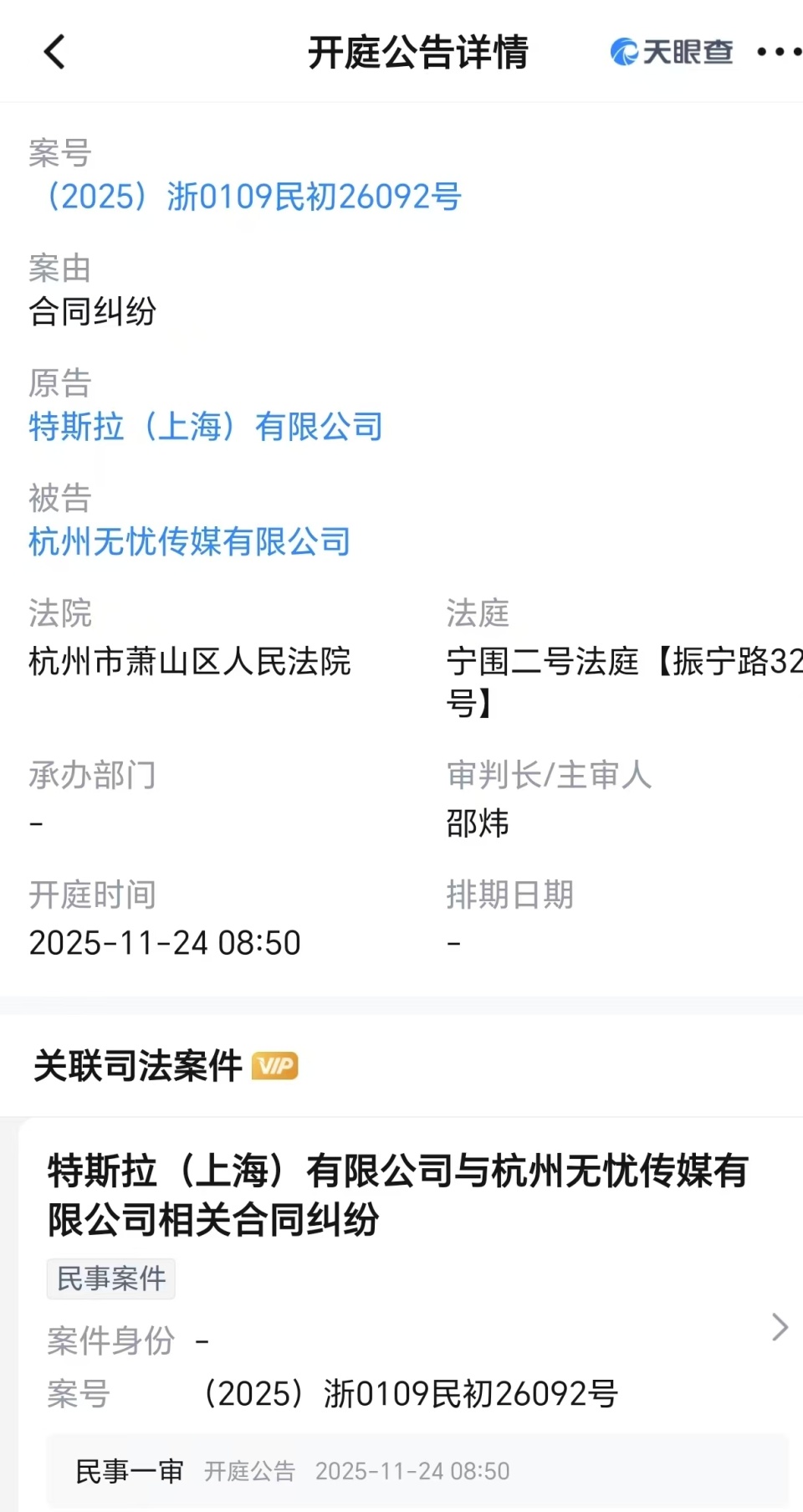
Task: Tap the hearing time 2025-11-24 08:50
Action: point(164,942)
